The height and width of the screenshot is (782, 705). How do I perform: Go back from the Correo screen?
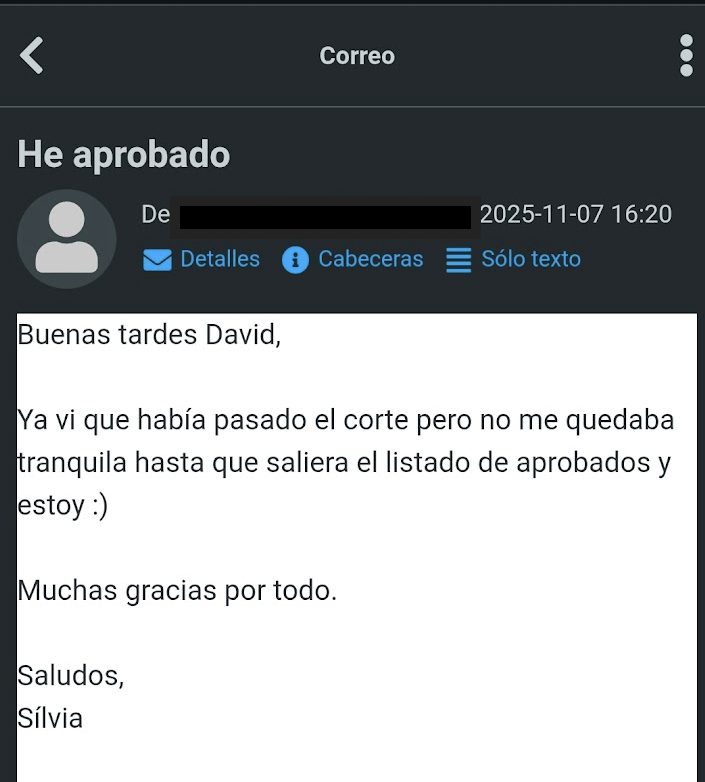(x=32, y=56)
